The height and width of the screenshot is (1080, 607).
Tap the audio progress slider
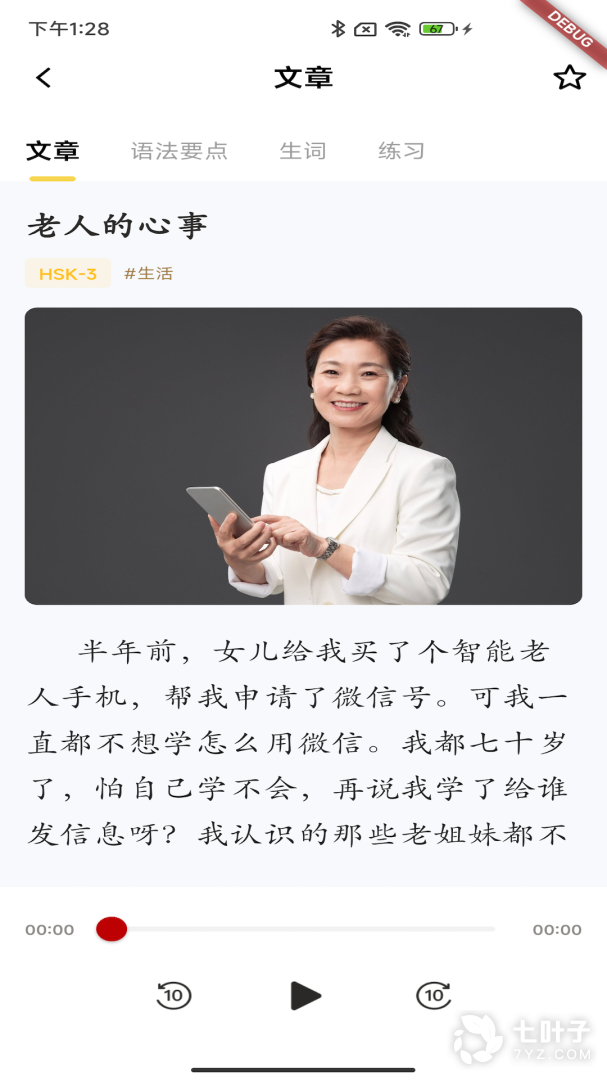[x=300, y=929]
